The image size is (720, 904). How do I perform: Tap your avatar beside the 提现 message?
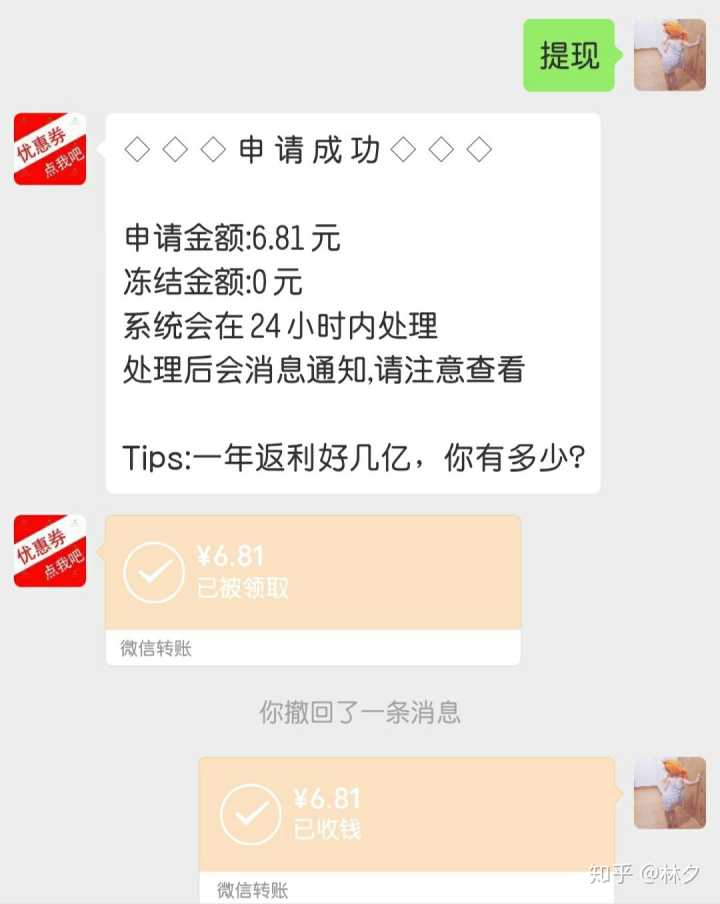[669, 55]
